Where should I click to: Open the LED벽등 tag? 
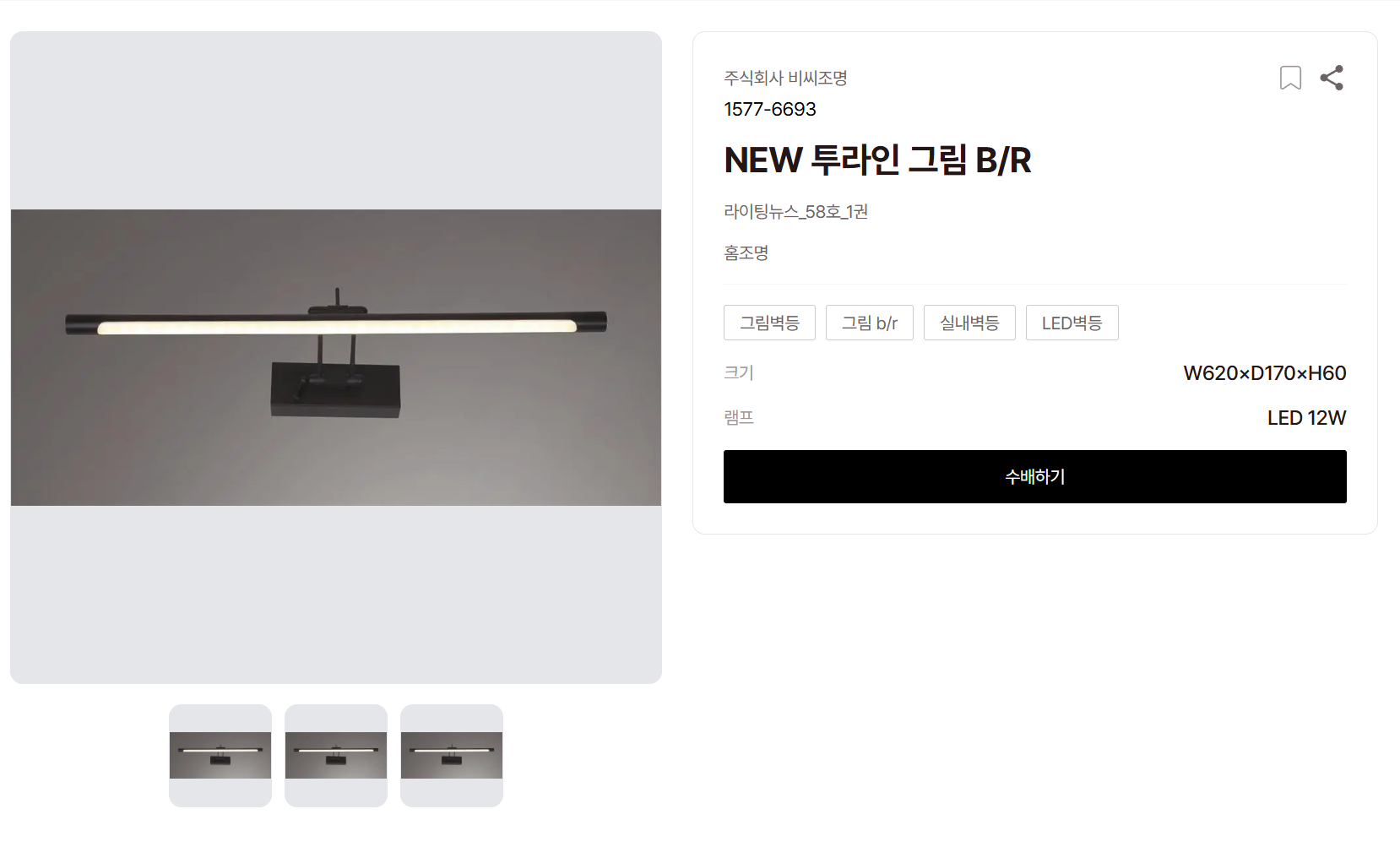tap(1072, 323)
